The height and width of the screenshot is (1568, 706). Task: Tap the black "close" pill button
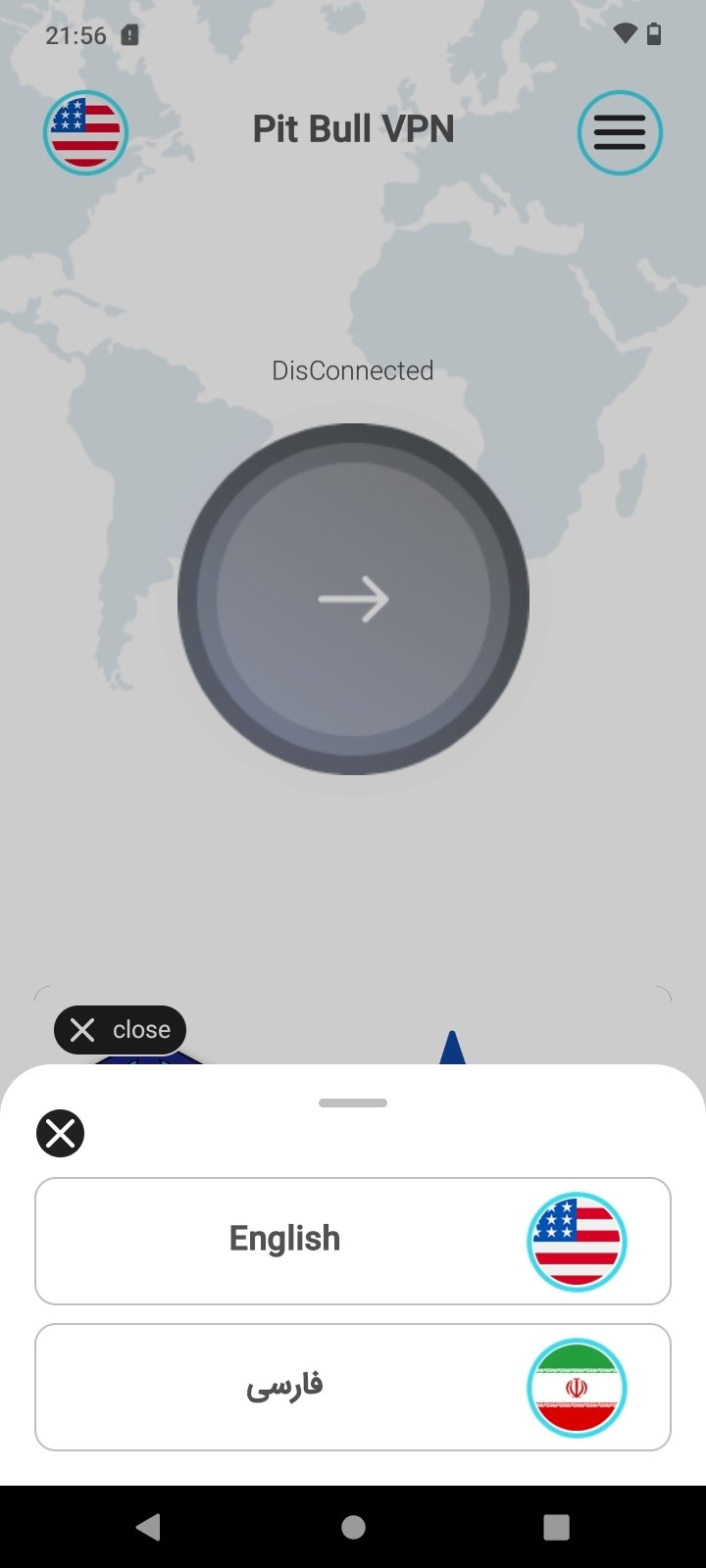coord(120,1030)
